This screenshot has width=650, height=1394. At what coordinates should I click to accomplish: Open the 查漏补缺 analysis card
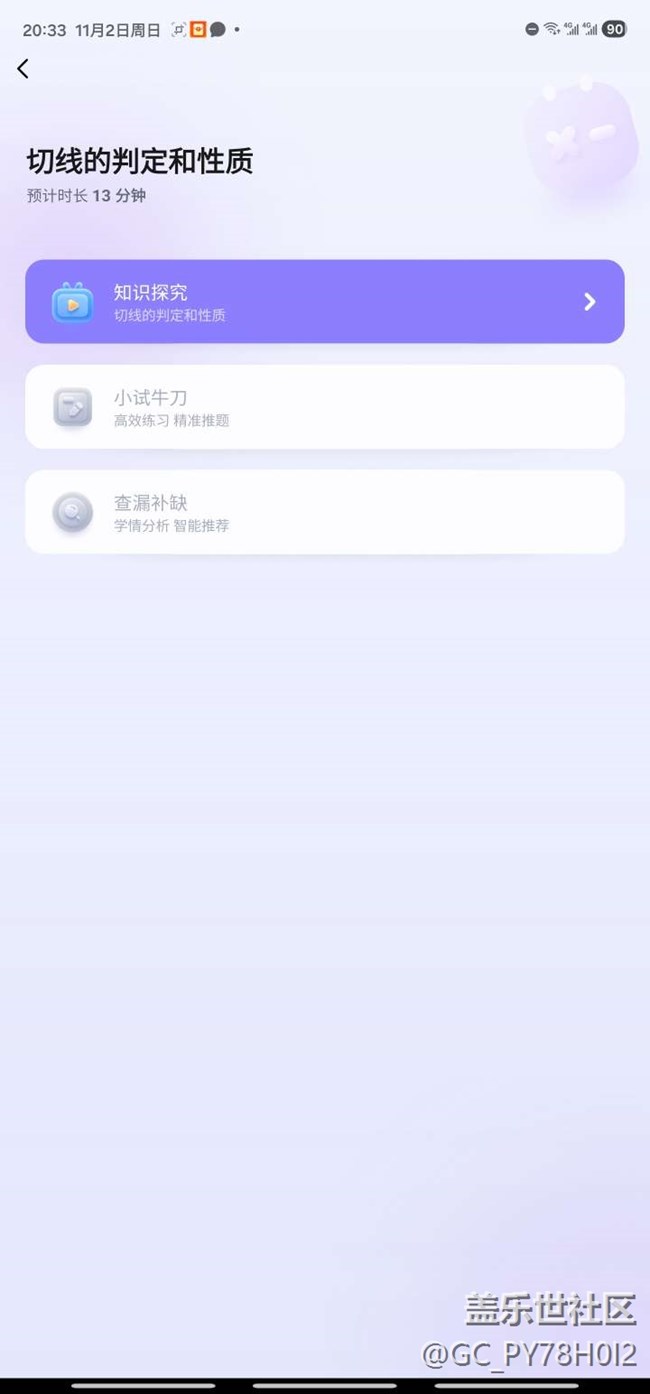click(x=324, y=512)
